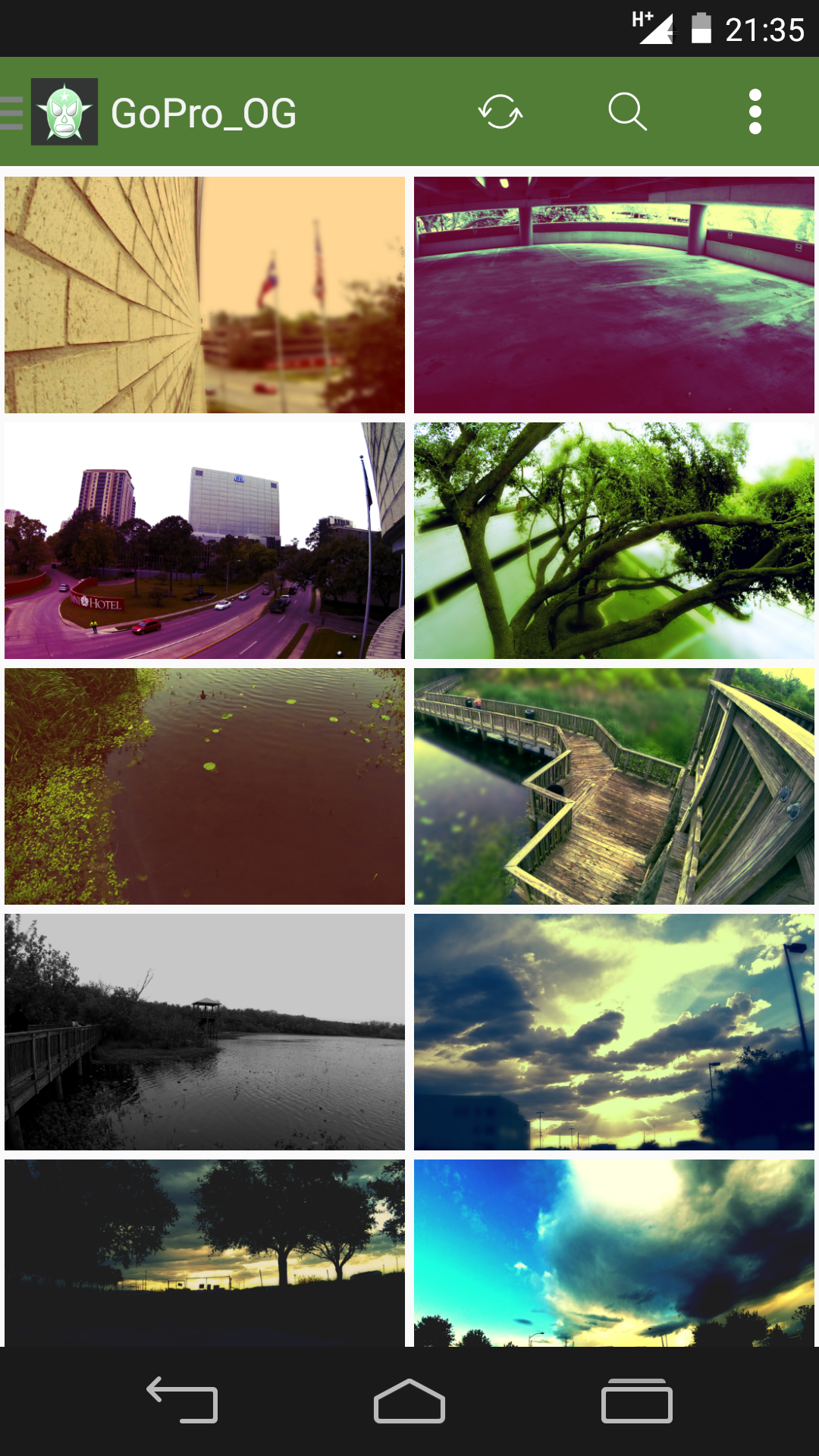Open the recent apps view
This screenshot has width=819, height=1456.
point(637,1400)
